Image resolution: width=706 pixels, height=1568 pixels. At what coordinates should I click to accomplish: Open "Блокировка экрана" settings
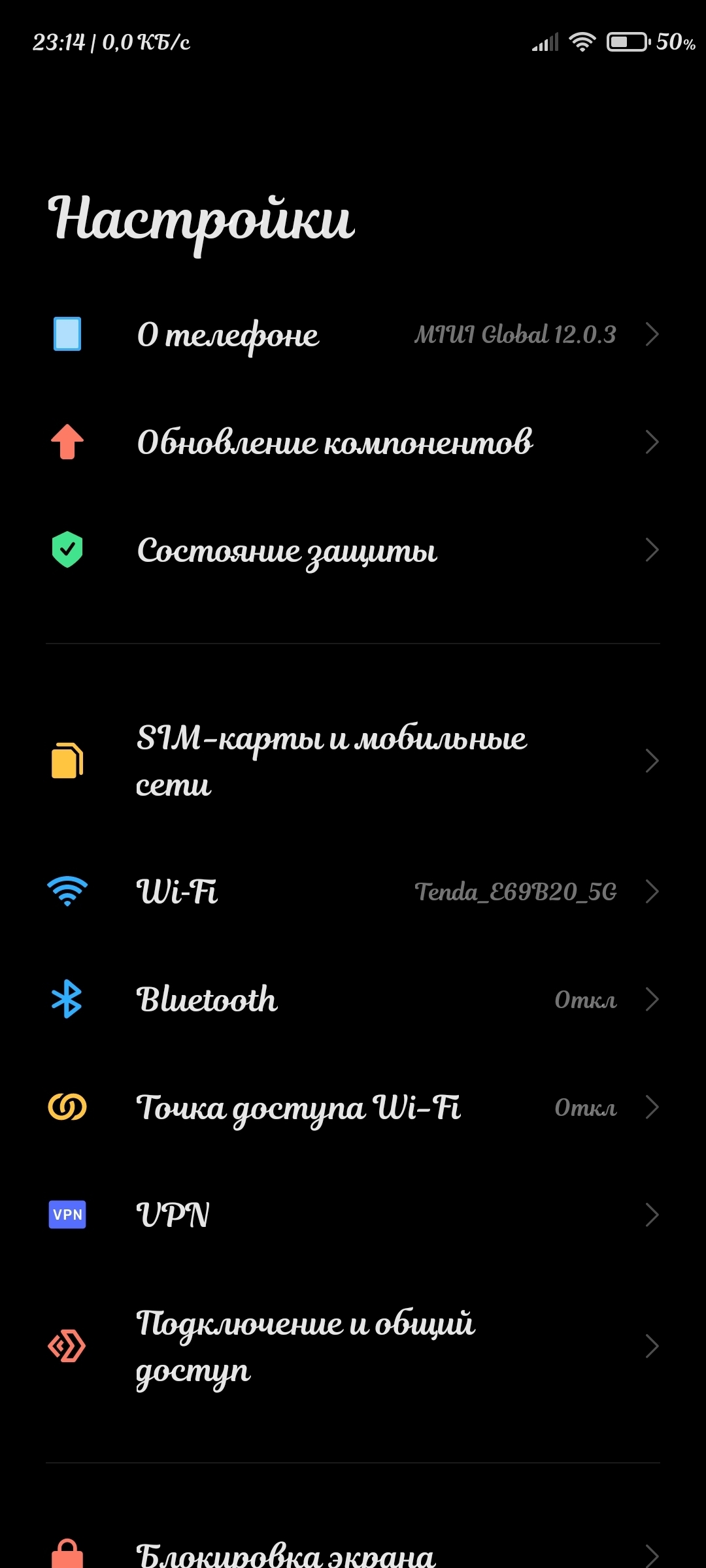click(x=353, y=1554)
